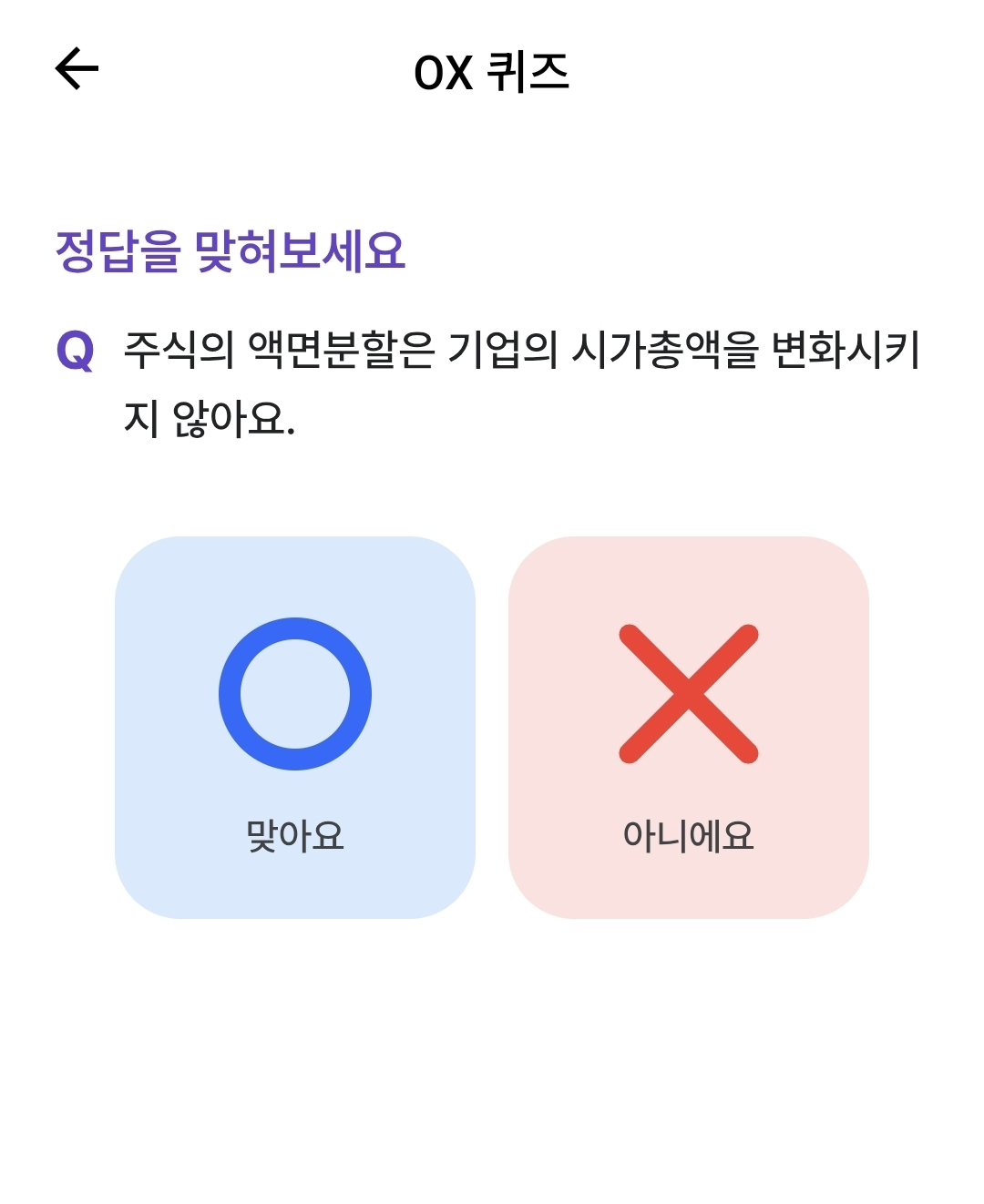The image size is (984, 1204).
Task: Choose the 아니에요 answer option
Action: [690, 724]
